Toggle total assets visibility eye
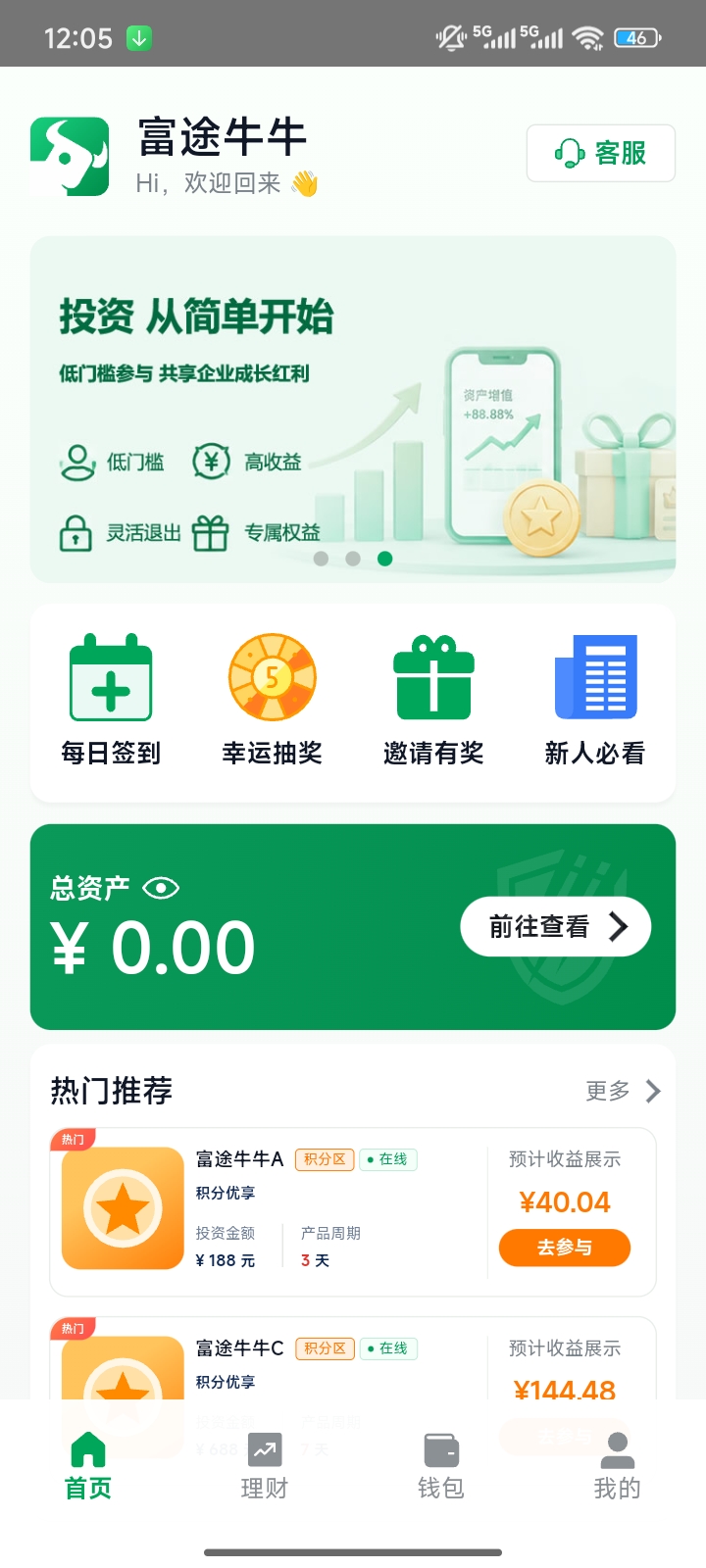The width and height of the screenshot is (706, 1568). coord(161,888)
